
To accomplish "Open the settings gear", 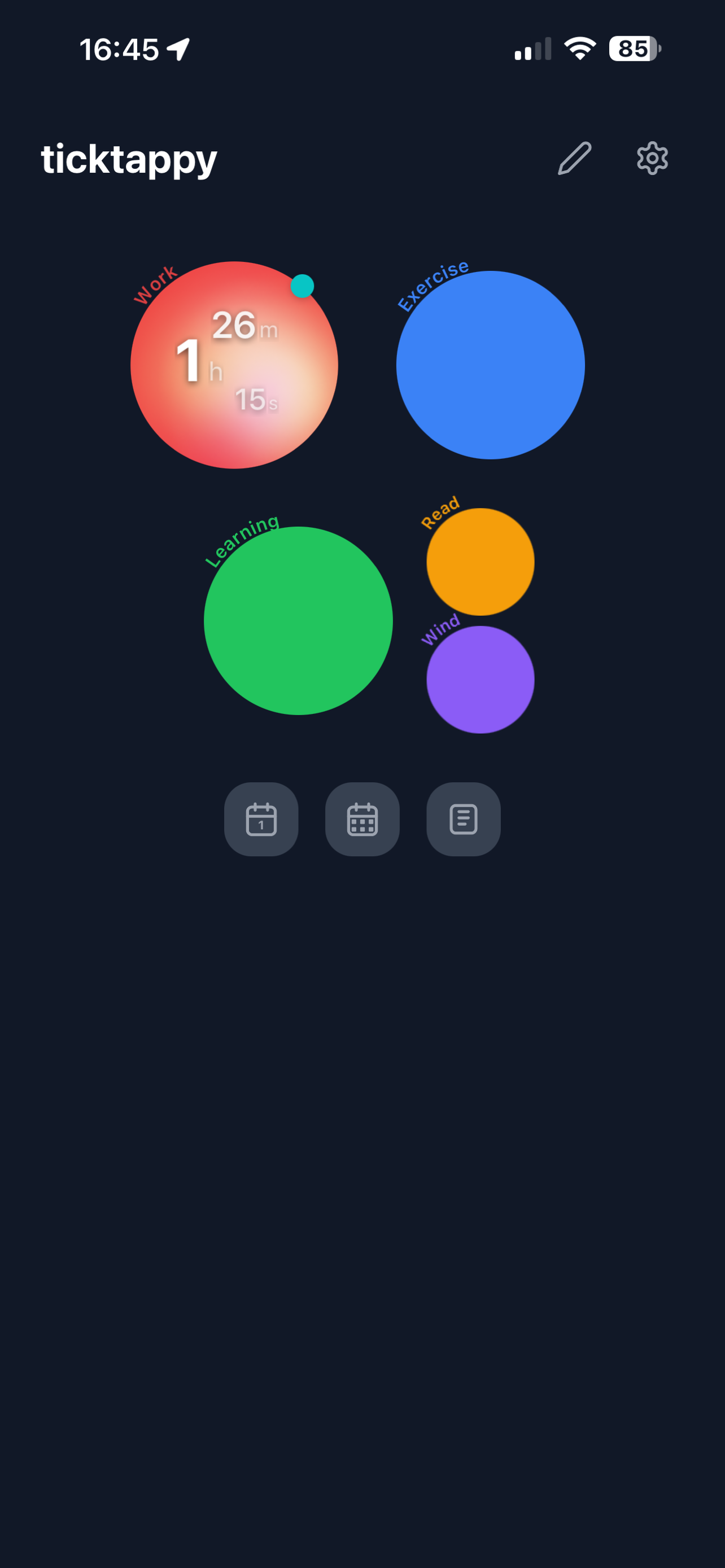I will pos(652,158).
